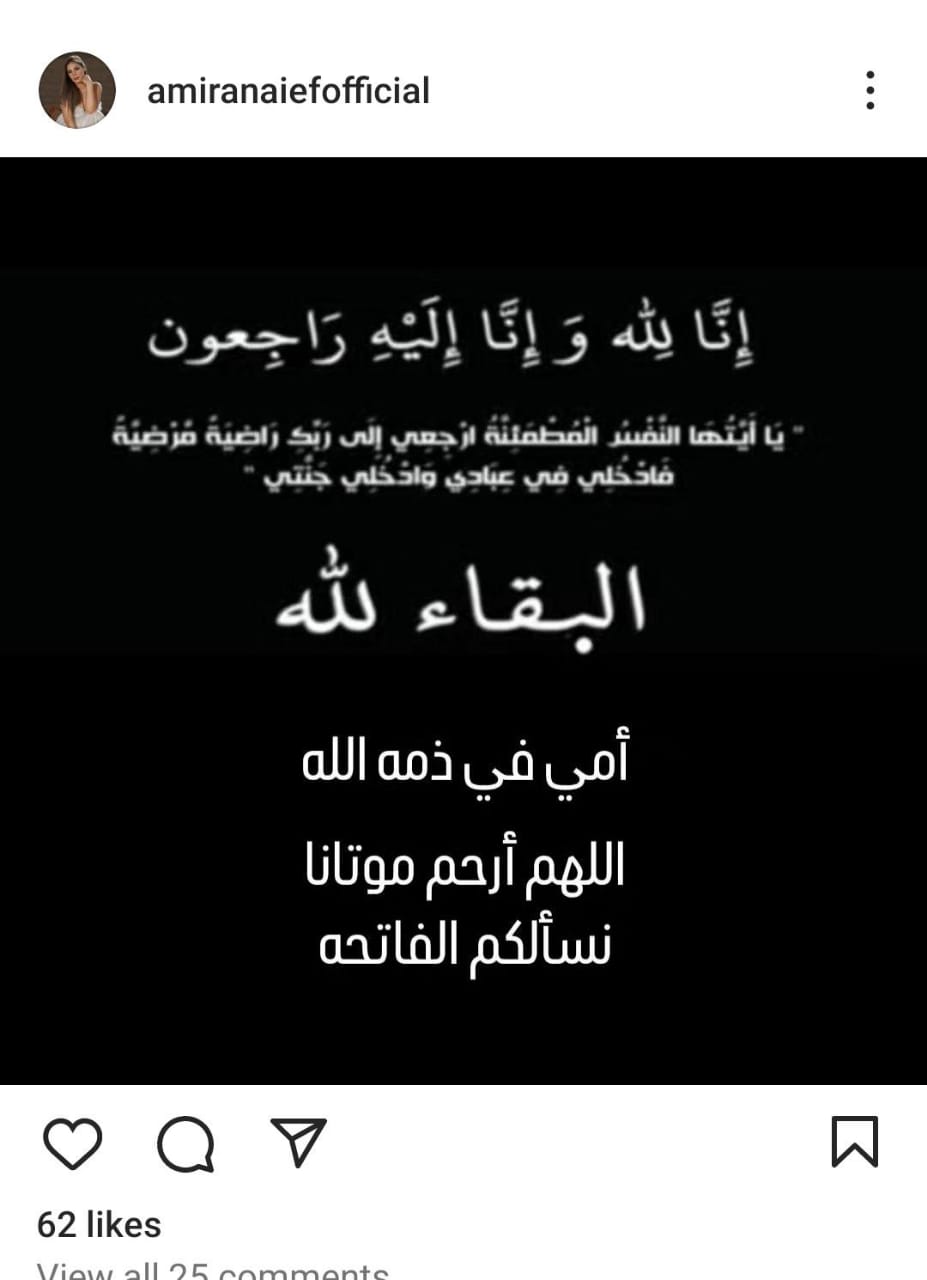This screenshot has width=927, height=1280.
Task: Share the post via paper plane icon
Action: coord(299,1141)
